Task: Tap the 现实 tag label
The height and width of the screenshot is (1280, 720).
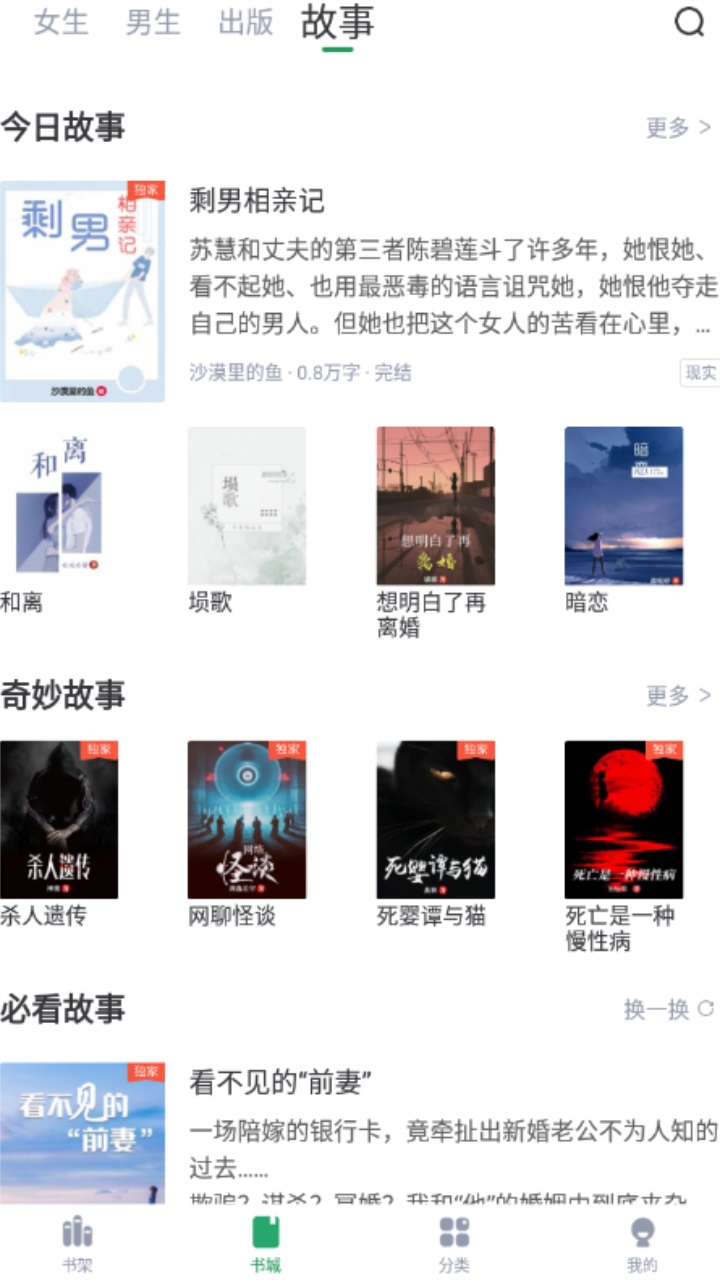Action: pos(703,371)
